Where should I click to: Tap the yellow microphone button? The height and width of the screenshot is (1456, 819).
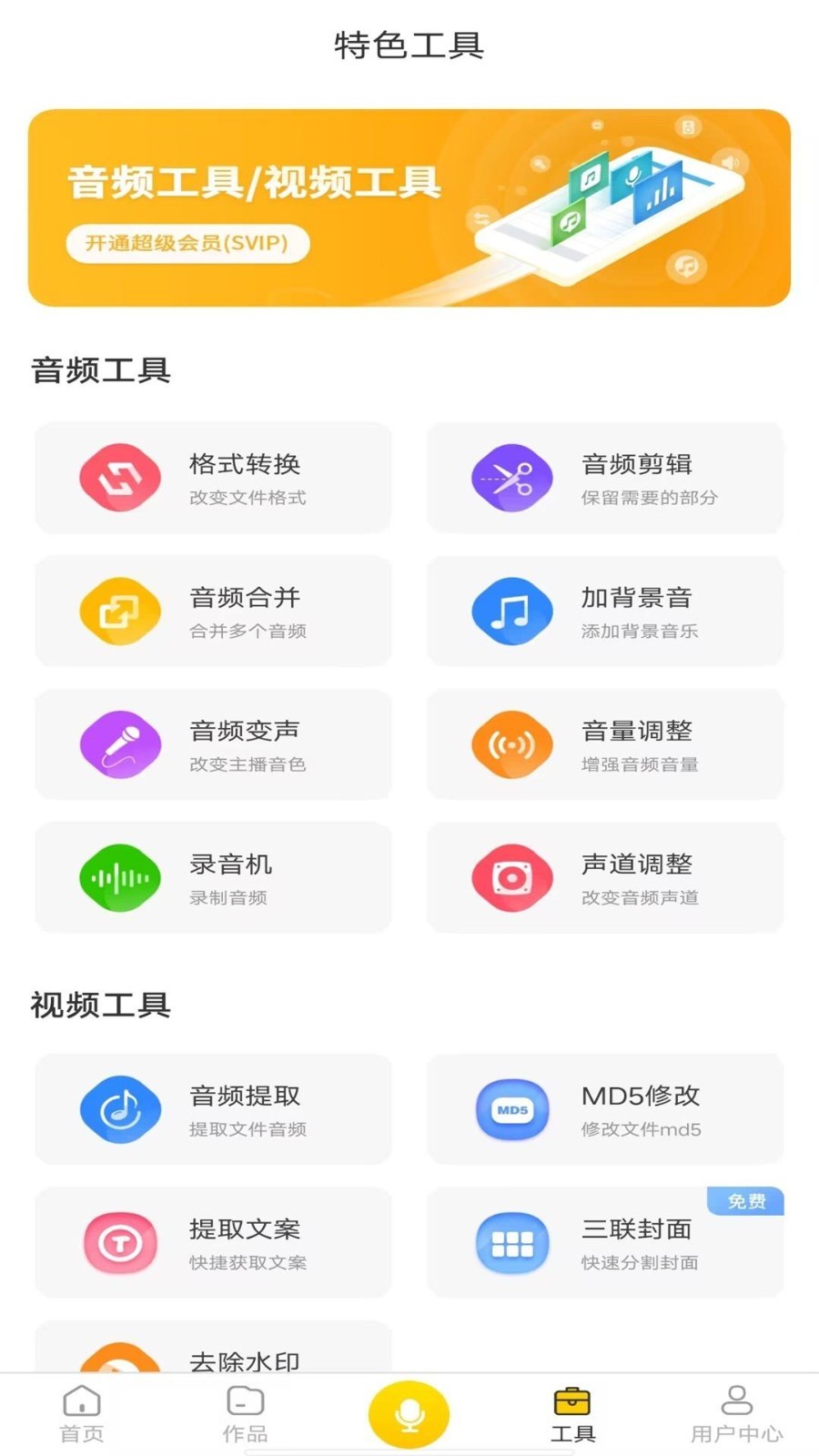[409, 1414]
